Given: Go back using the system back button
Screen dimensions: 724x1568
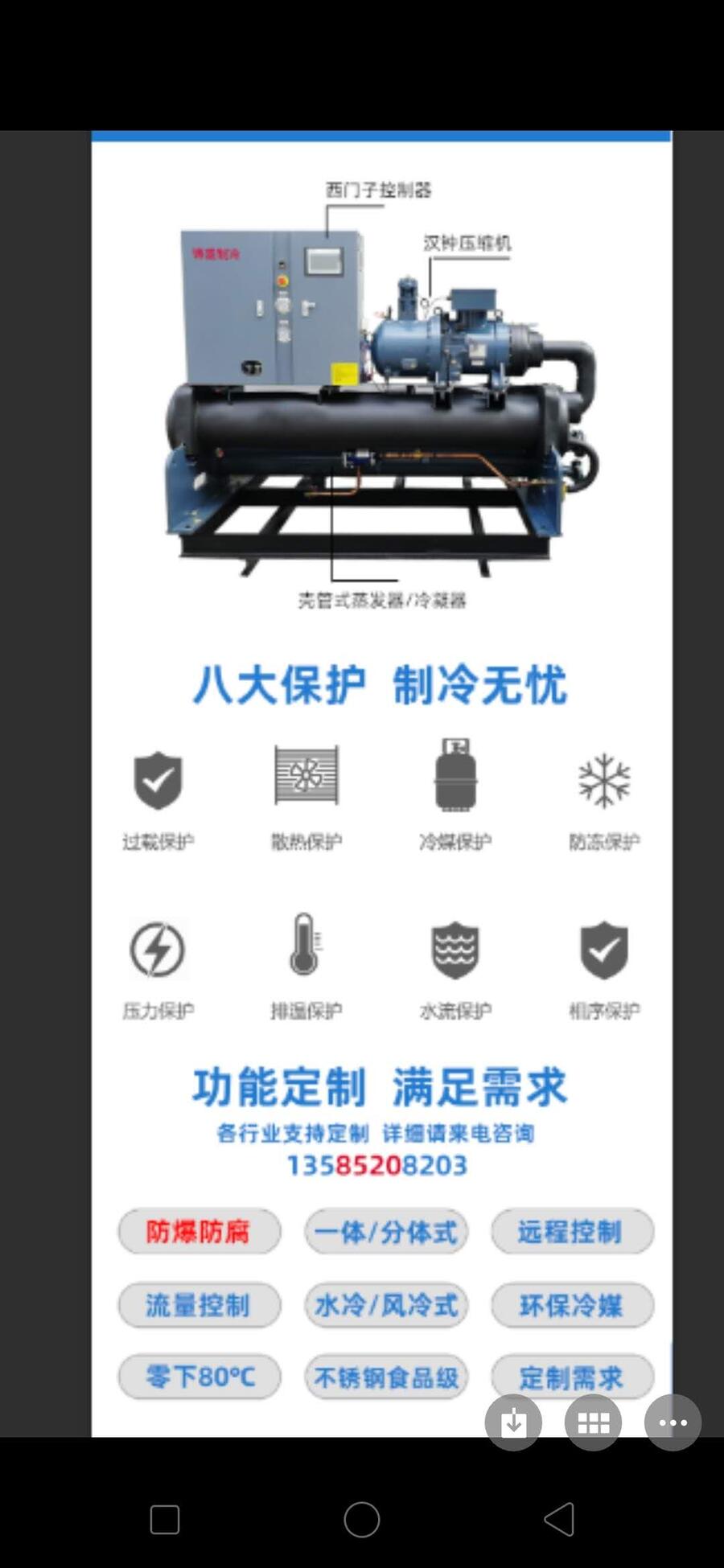Looking at the screenshot, I should pos(559,1519).
